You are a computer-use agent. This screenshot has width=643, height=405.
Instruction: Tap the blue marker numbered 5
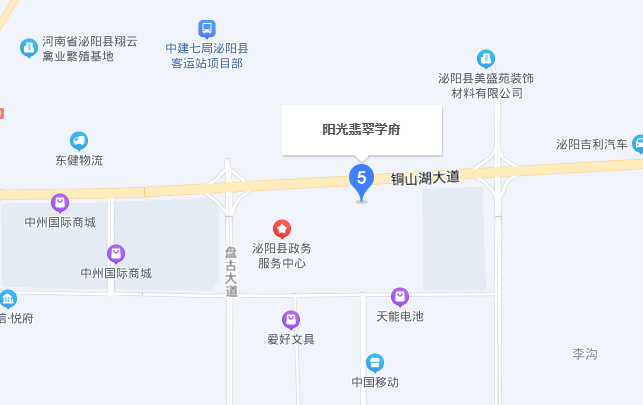point(361,180)
